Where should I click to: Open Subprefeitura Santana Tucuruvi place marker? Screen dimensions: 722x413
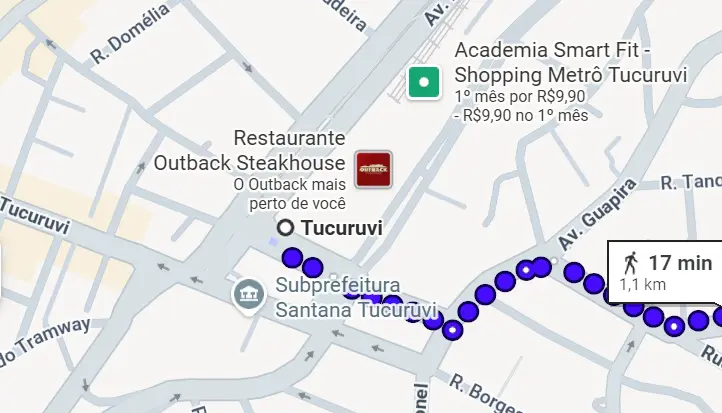point(247,295)
